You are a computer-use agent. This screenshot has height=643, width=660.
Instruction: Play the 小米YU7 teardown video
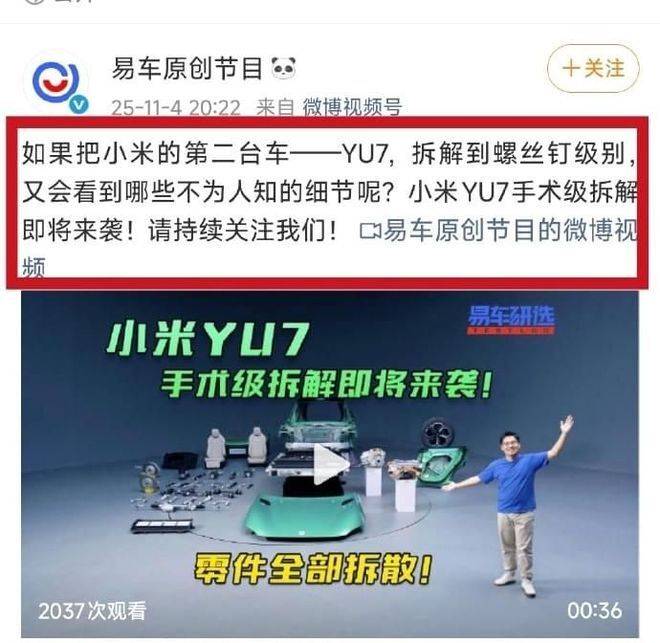tap(329, 463)
